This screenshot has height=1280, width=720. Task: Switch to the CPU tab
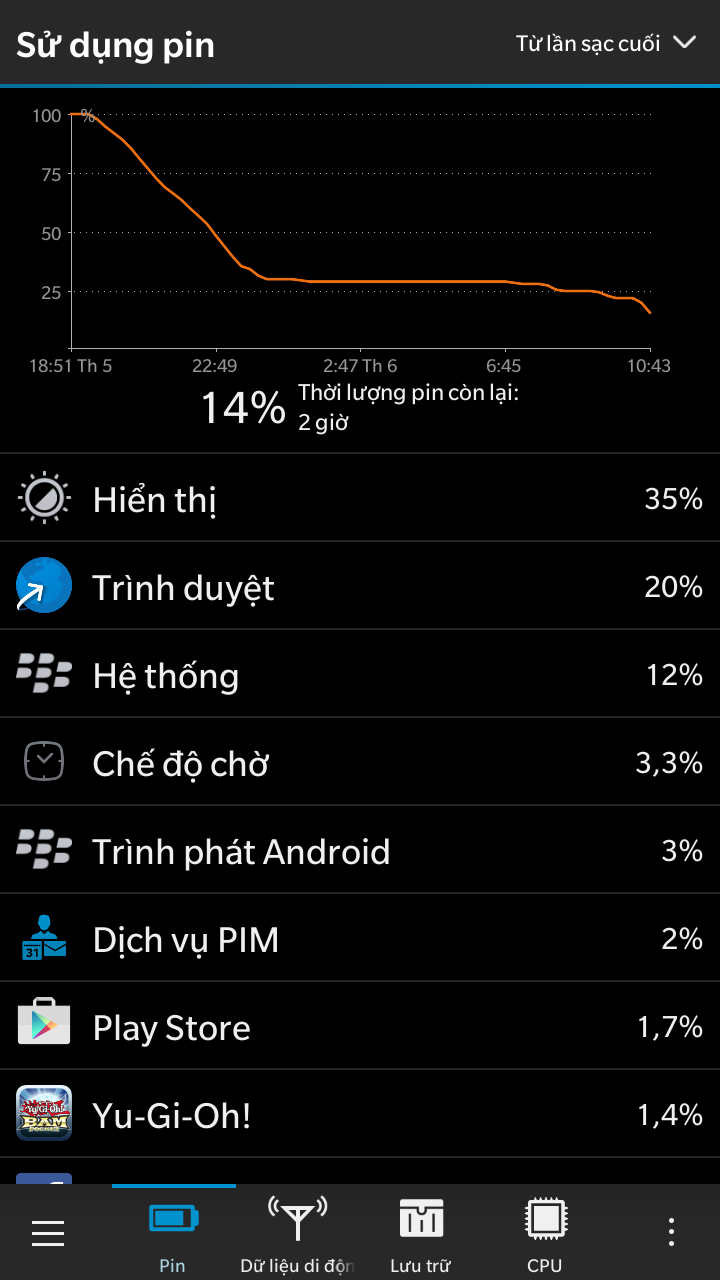click(x=545, y=1235)
